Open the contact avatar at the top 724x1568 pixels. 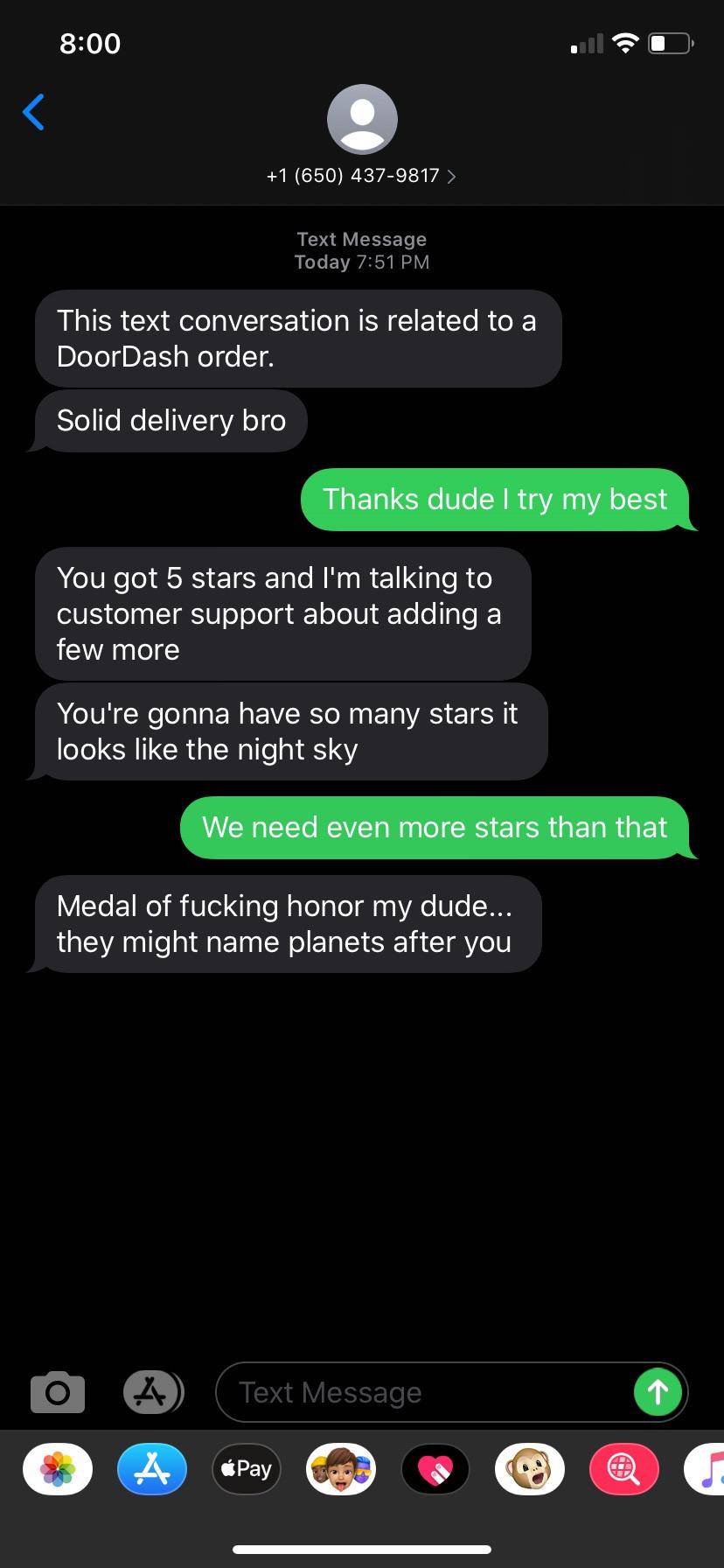pos(362,119)
